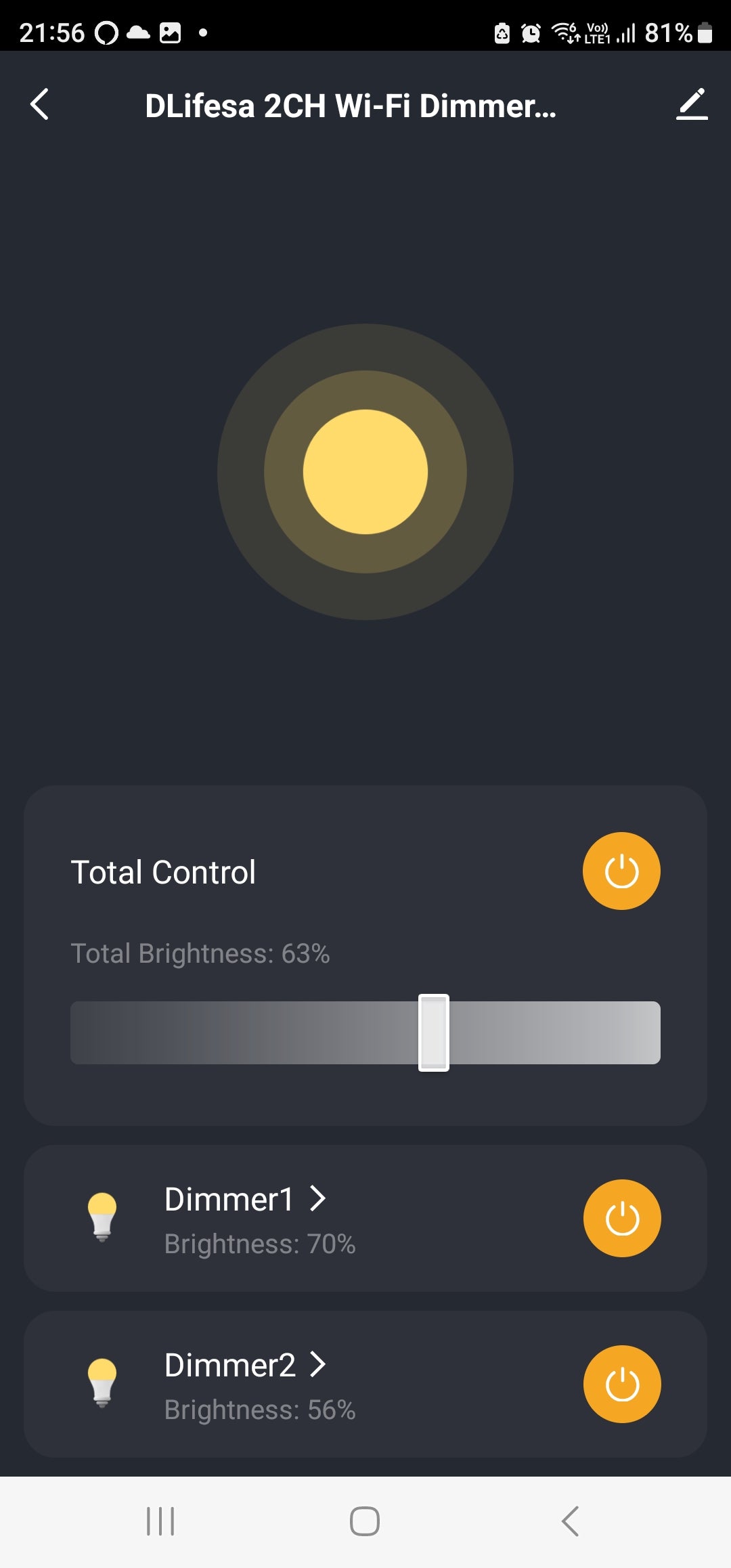This screenshot has width=731, height=1568.
Task: Open Dimmer2 settings
Action: tap(245, 1365)
